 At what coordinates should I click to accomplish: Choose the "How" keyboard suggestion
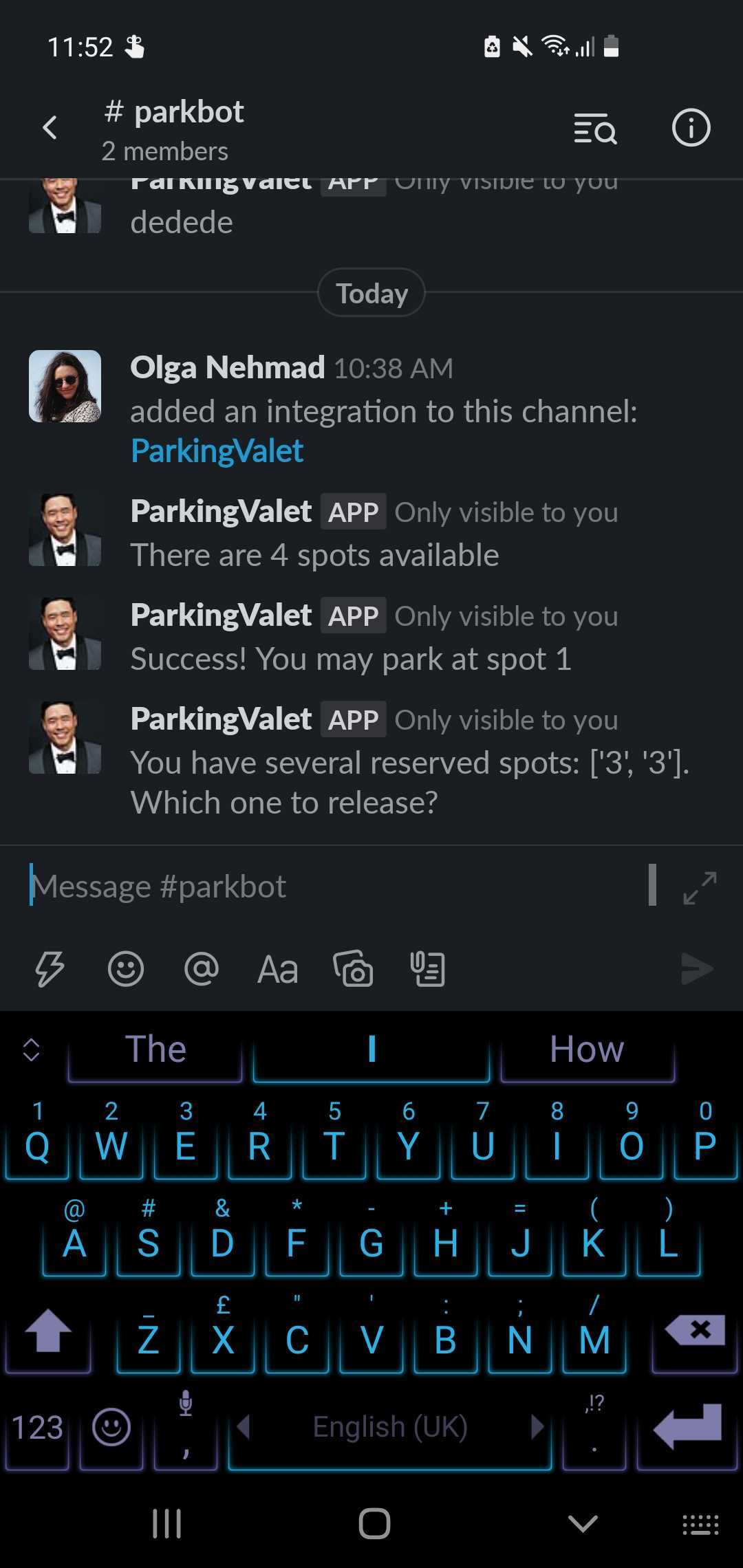click(x=587, y=1049)
